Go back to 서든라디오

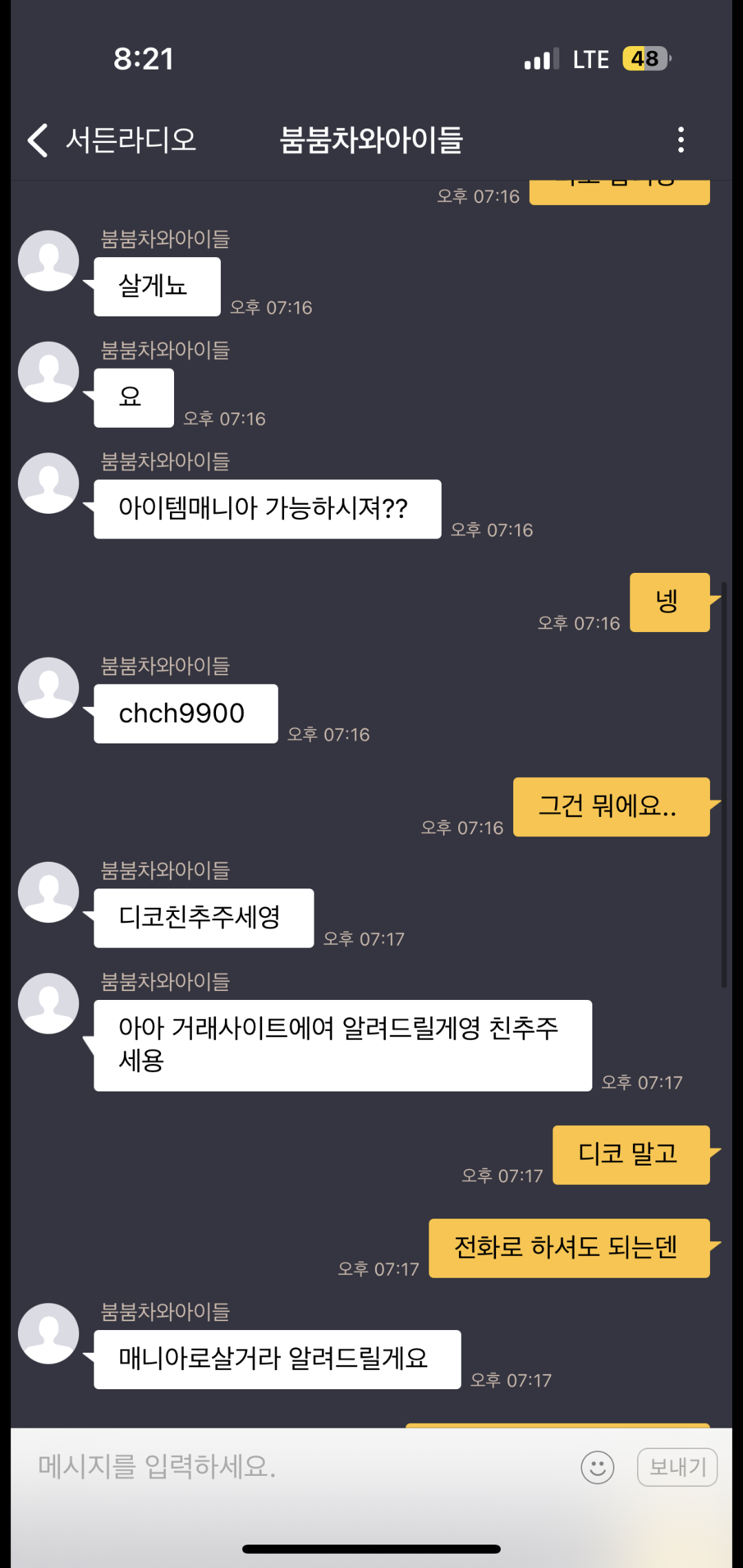(x=110, y=140)
